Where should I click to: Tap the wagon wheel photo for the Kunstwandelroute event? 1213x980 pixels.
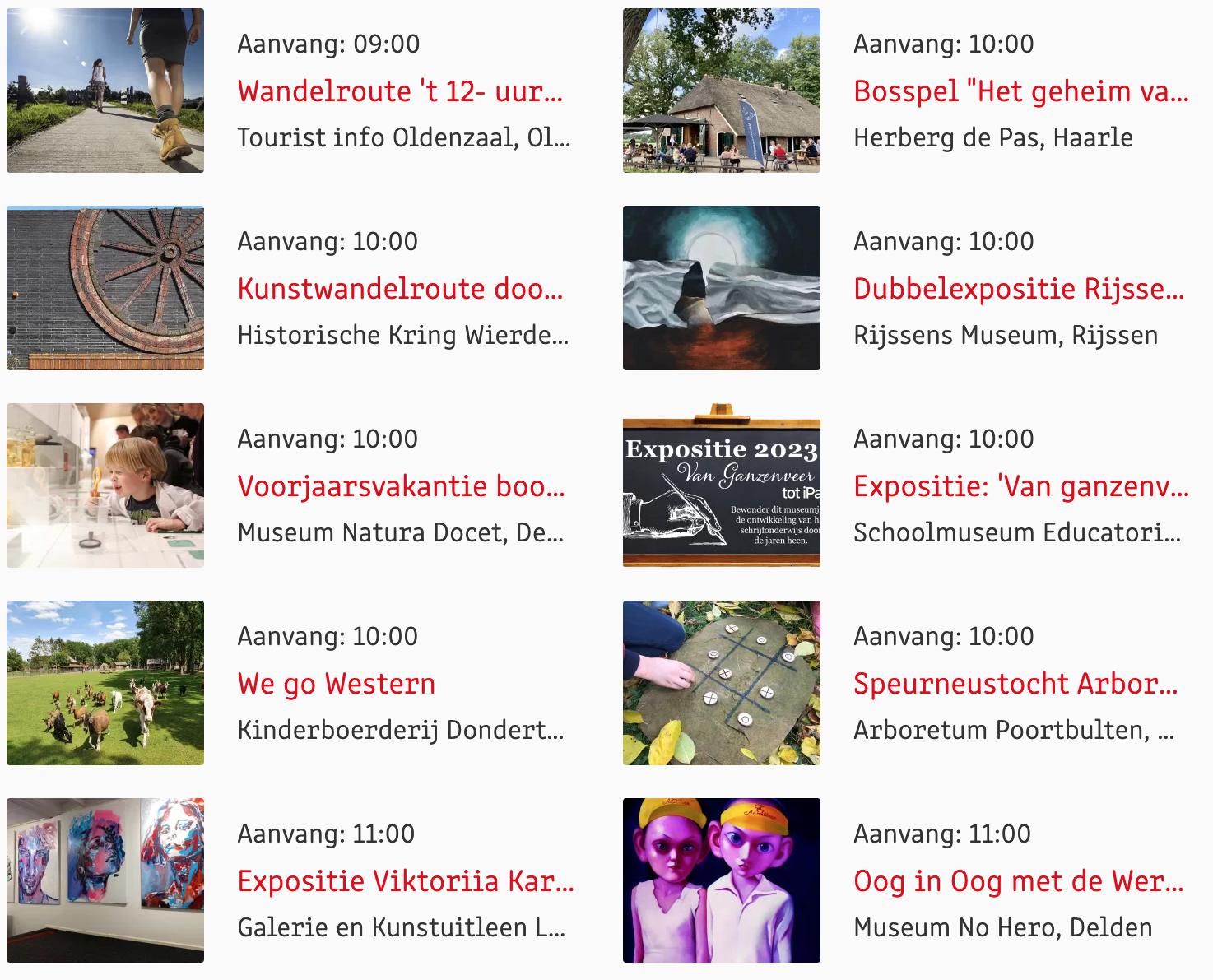105,288
